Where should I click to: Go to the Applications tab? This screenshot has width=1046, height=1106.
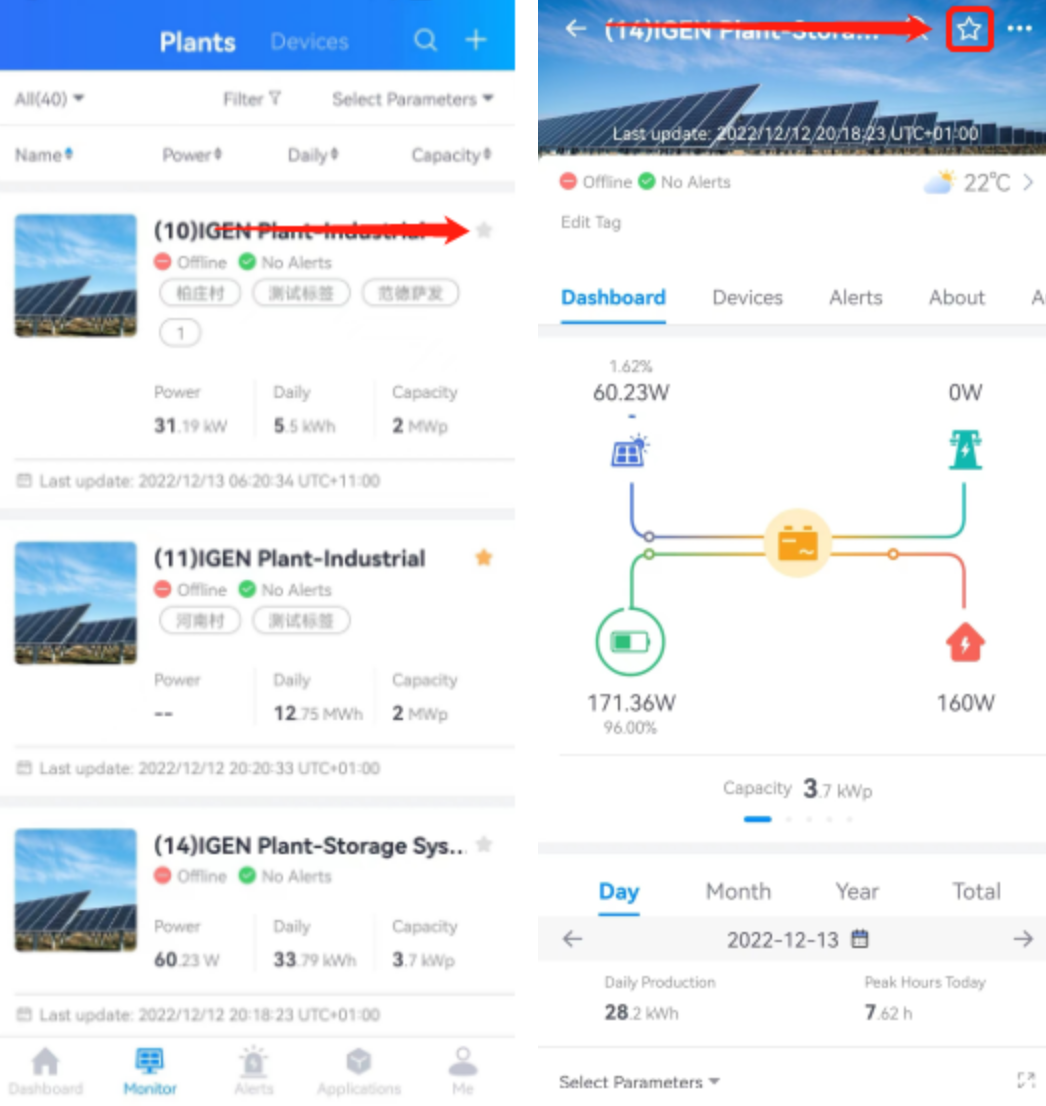coord(358,1071)
